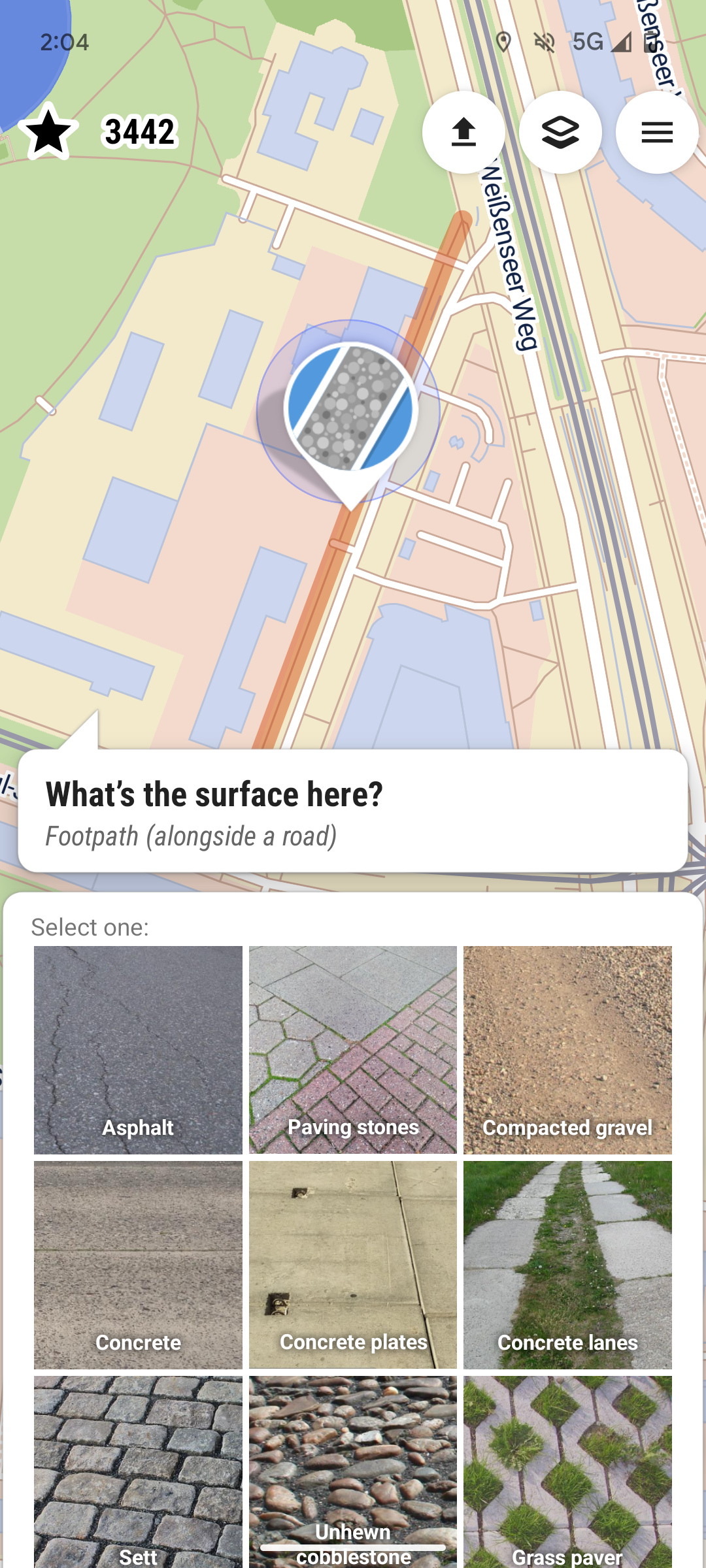Image resolution: width=706 pixels, height=1568 pixels.
Task: Select Asphalt as the surface
Action: [138, 1050]
